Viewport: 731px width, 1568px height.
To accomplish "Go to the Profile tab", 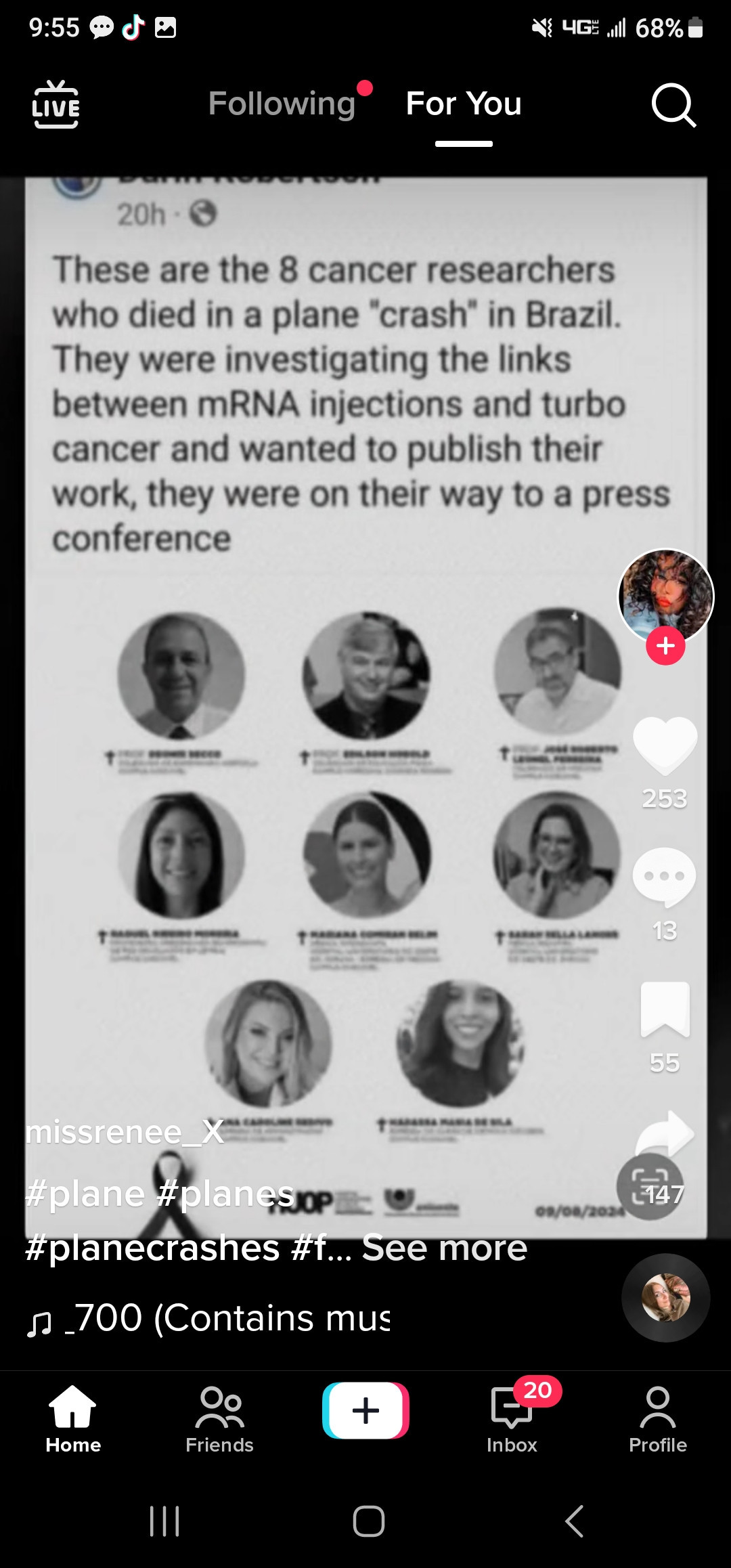I will click(x=657, y=1418).
